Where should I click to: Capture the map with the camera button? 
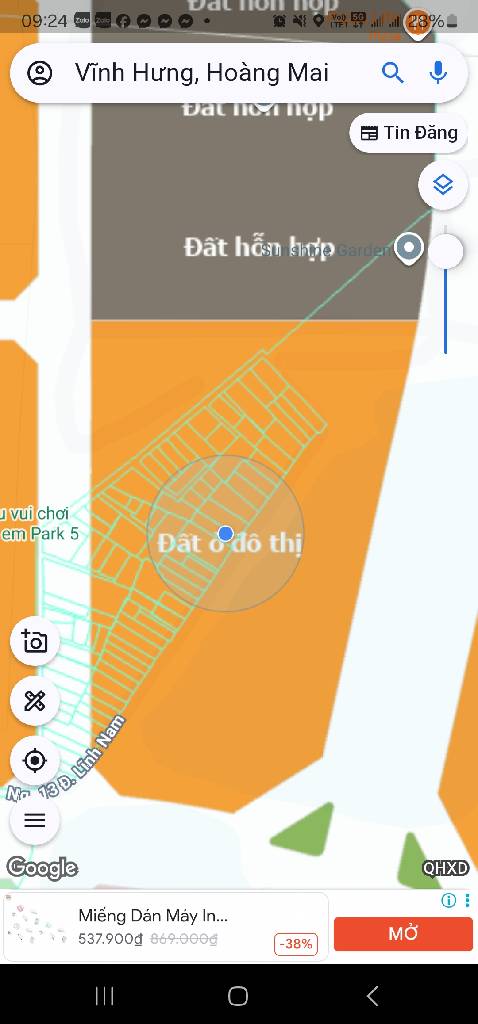pyautogui.click(x=35, y=641)
